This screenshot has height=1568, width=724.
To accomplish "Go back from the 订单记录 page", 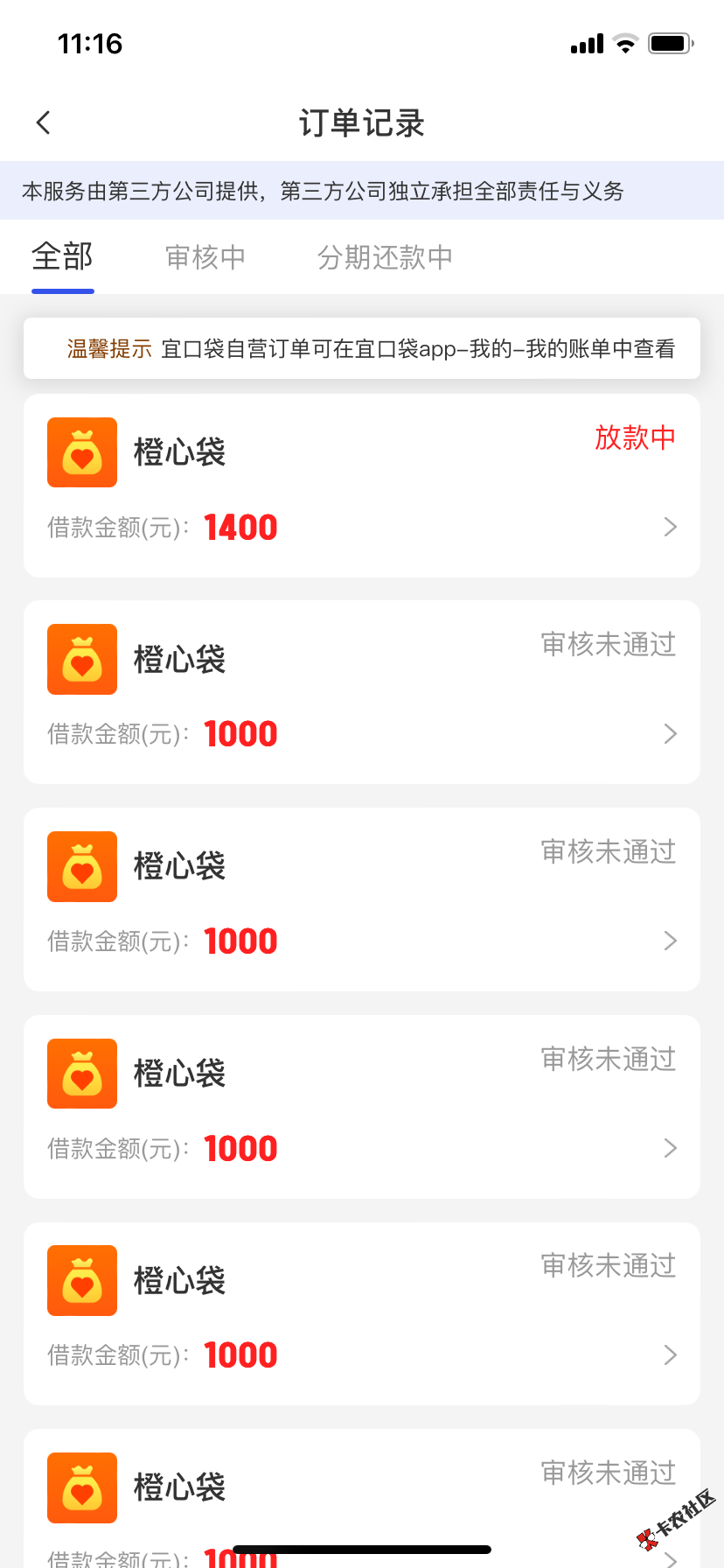I will 44,122.
